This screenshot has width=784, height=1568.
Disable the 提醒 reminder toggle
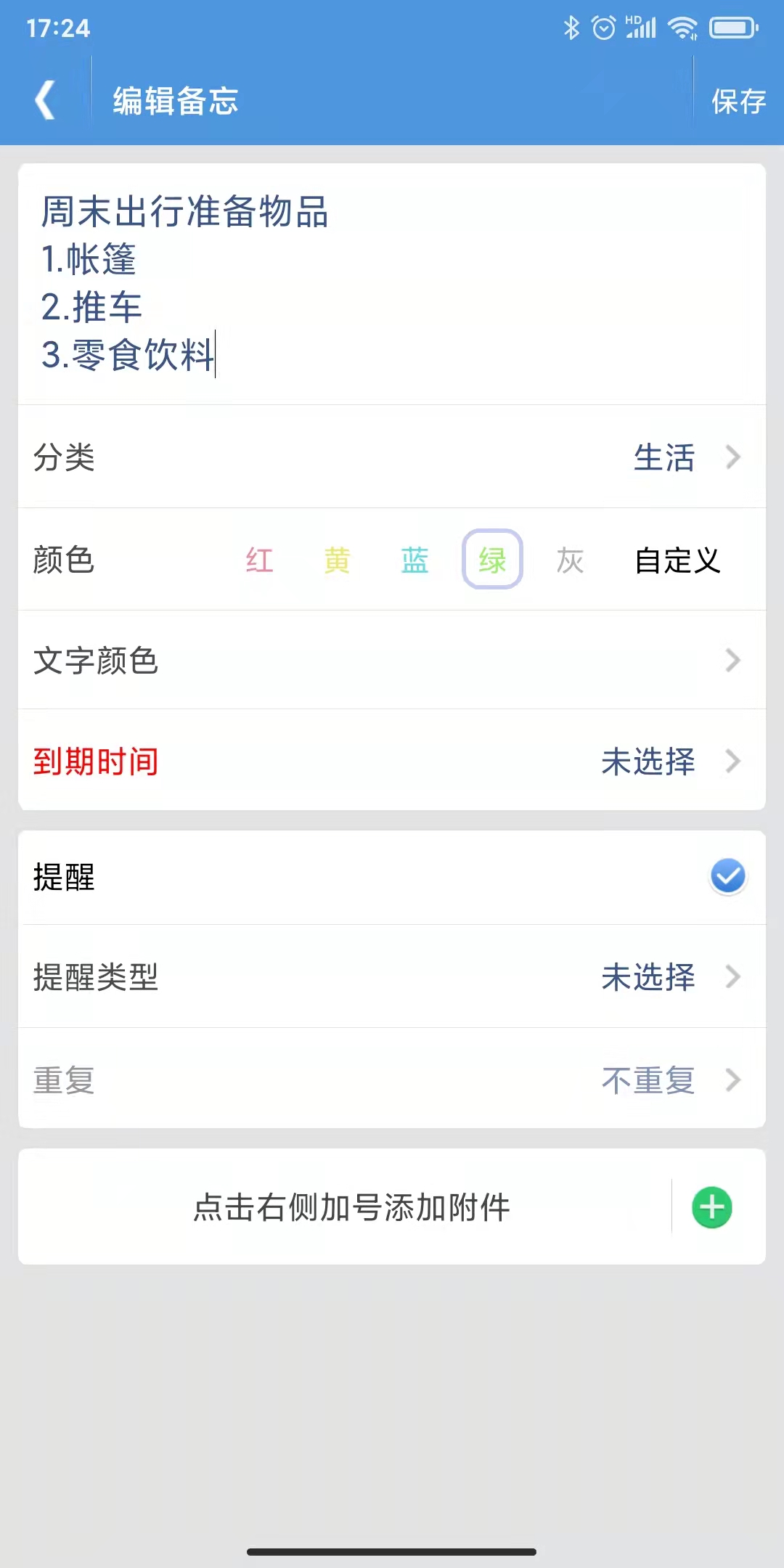tap(727, 875)
